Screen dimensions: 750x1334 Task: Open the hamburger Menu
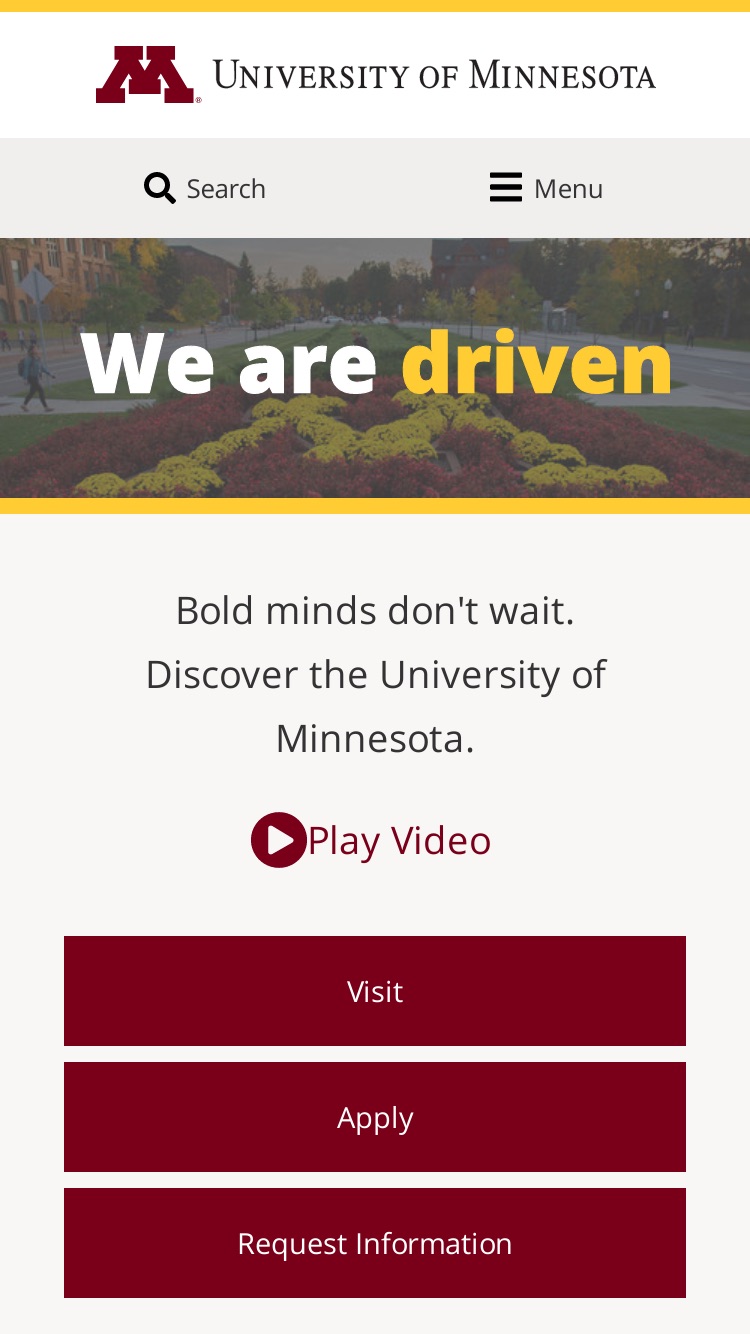coord(546,188)
